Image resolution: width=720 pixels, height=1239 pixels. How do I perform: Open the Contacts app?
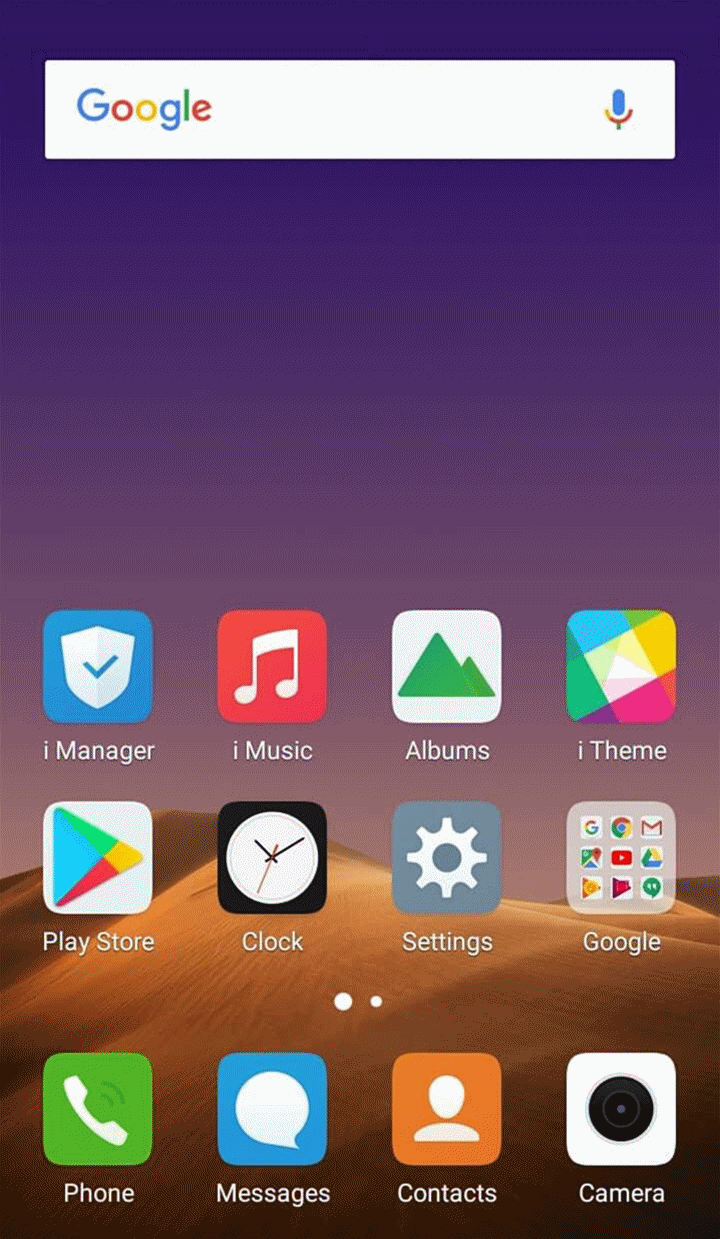point(446,1108)
